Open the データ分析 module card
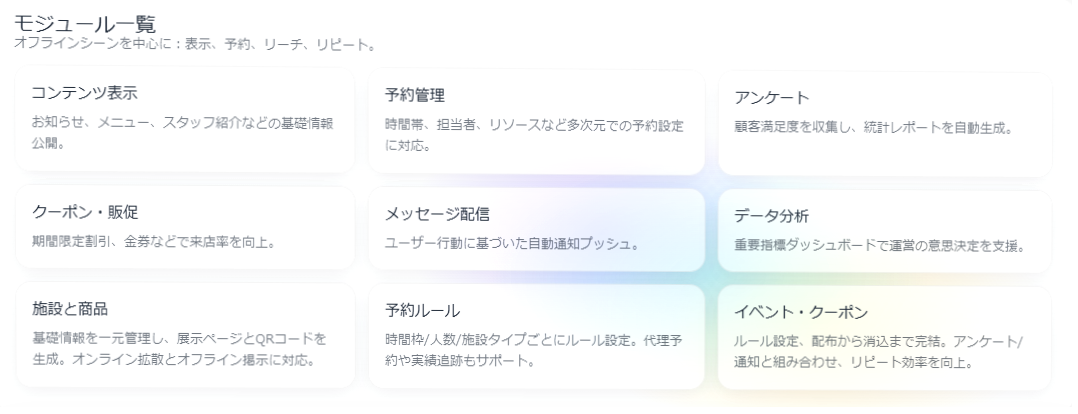Screen dimensions: 1078x414 [x=885, y=231]
